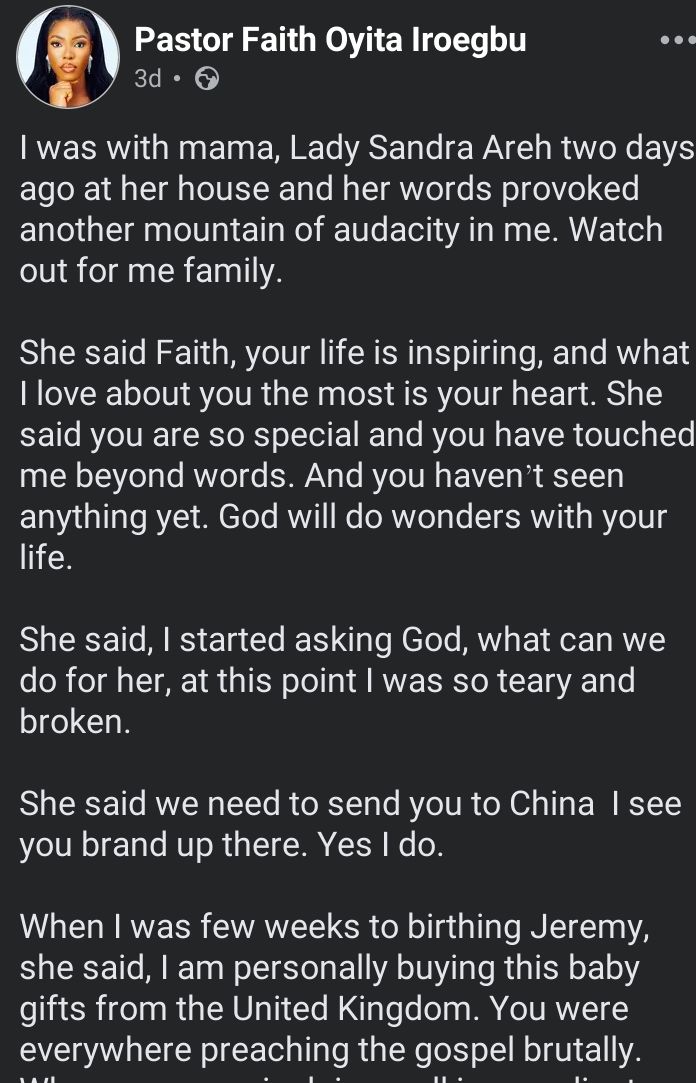View the public audience globe icon

207,79
